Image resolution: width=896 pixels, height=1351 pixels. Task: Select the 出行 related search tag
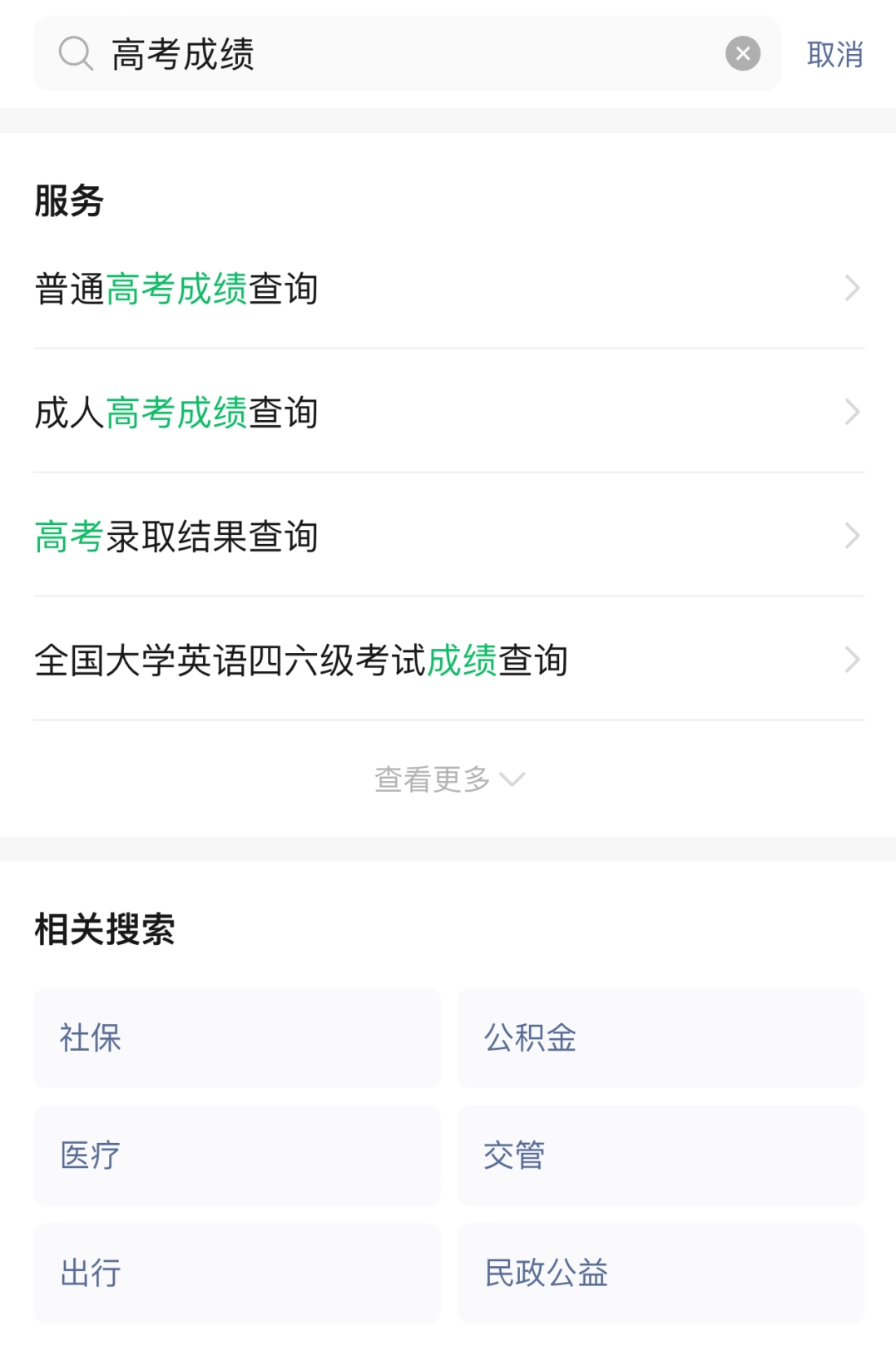(236, 1272)
